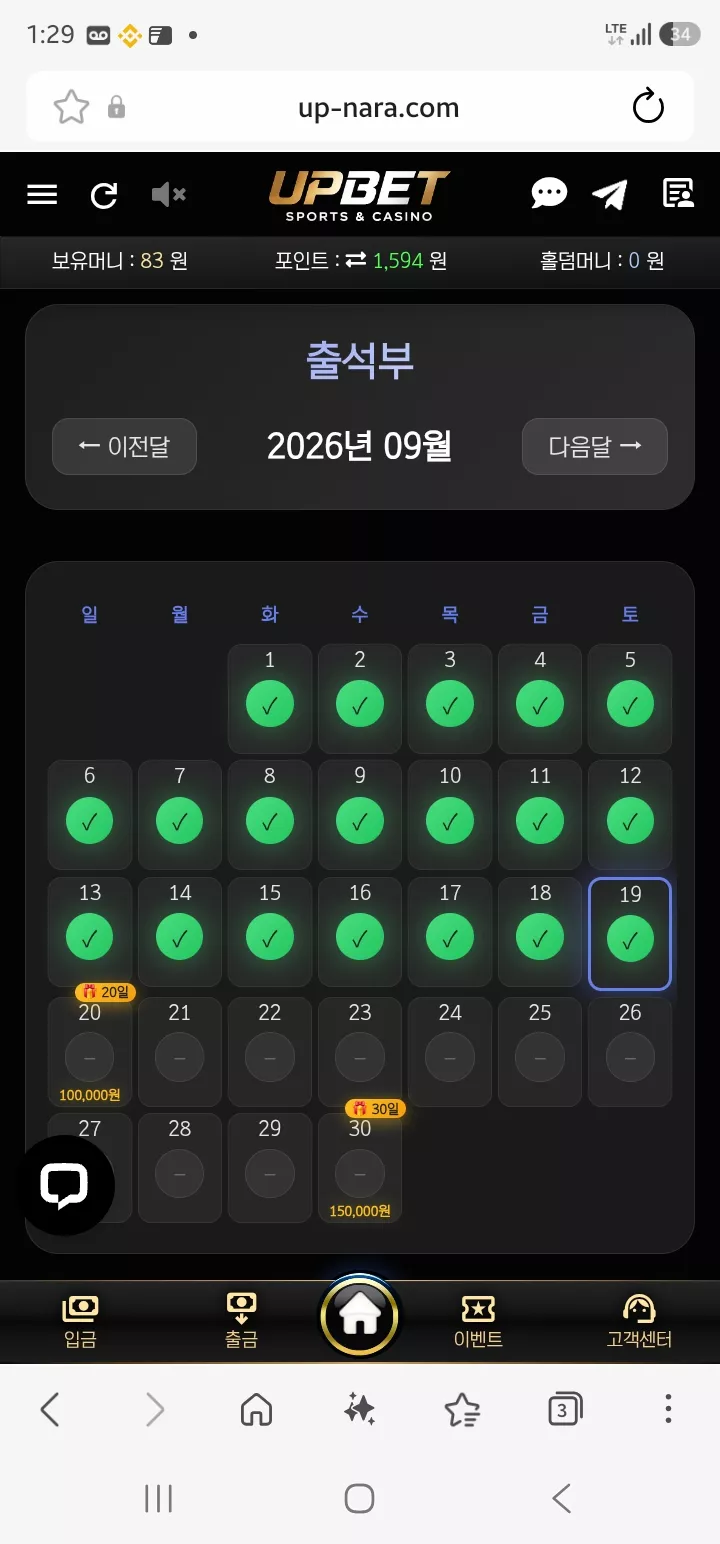Open 고객센터 customer center
Image resolution: width=720 pixels, height=1544 pixels.
coord(639,1321)
